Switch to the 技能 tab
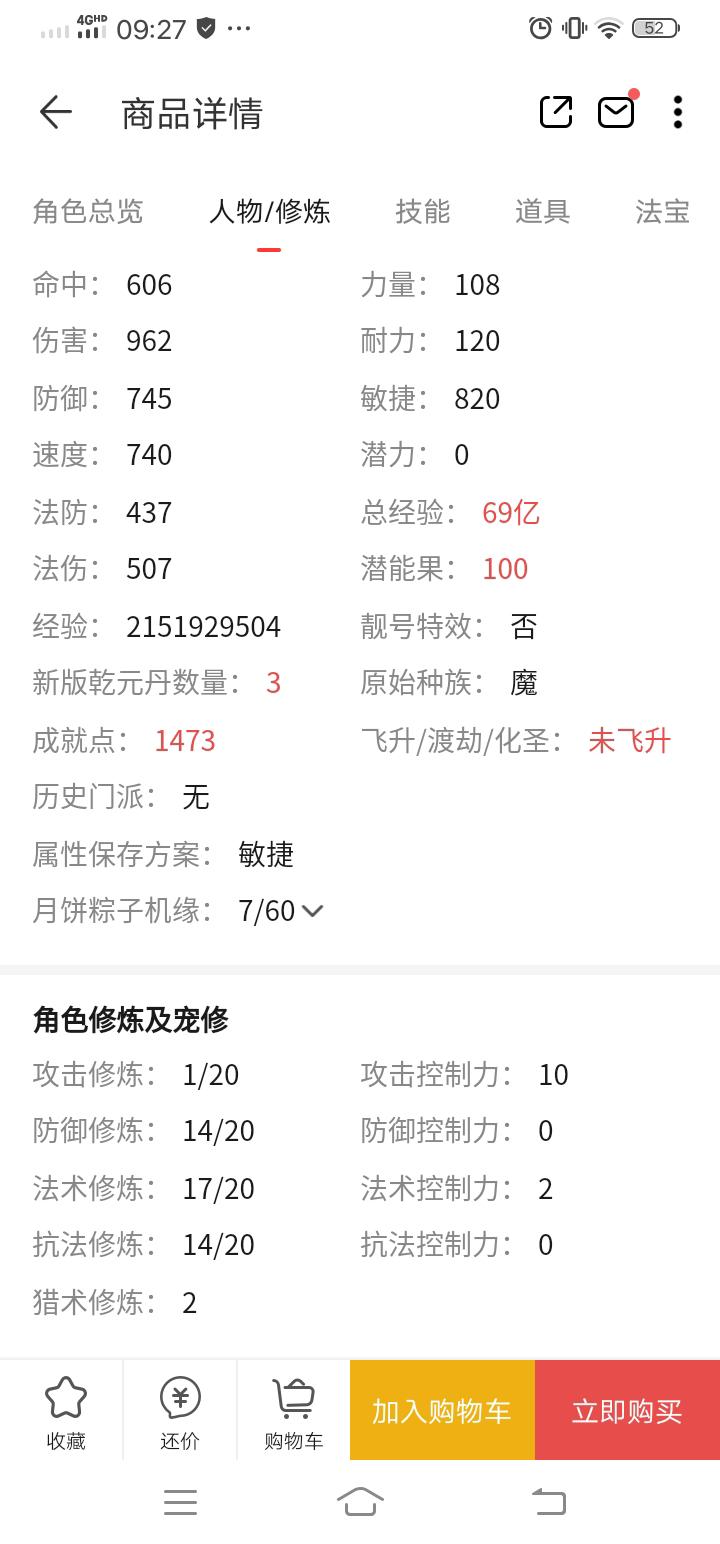Screen dimensions: 720x1544 click(423, 211)
